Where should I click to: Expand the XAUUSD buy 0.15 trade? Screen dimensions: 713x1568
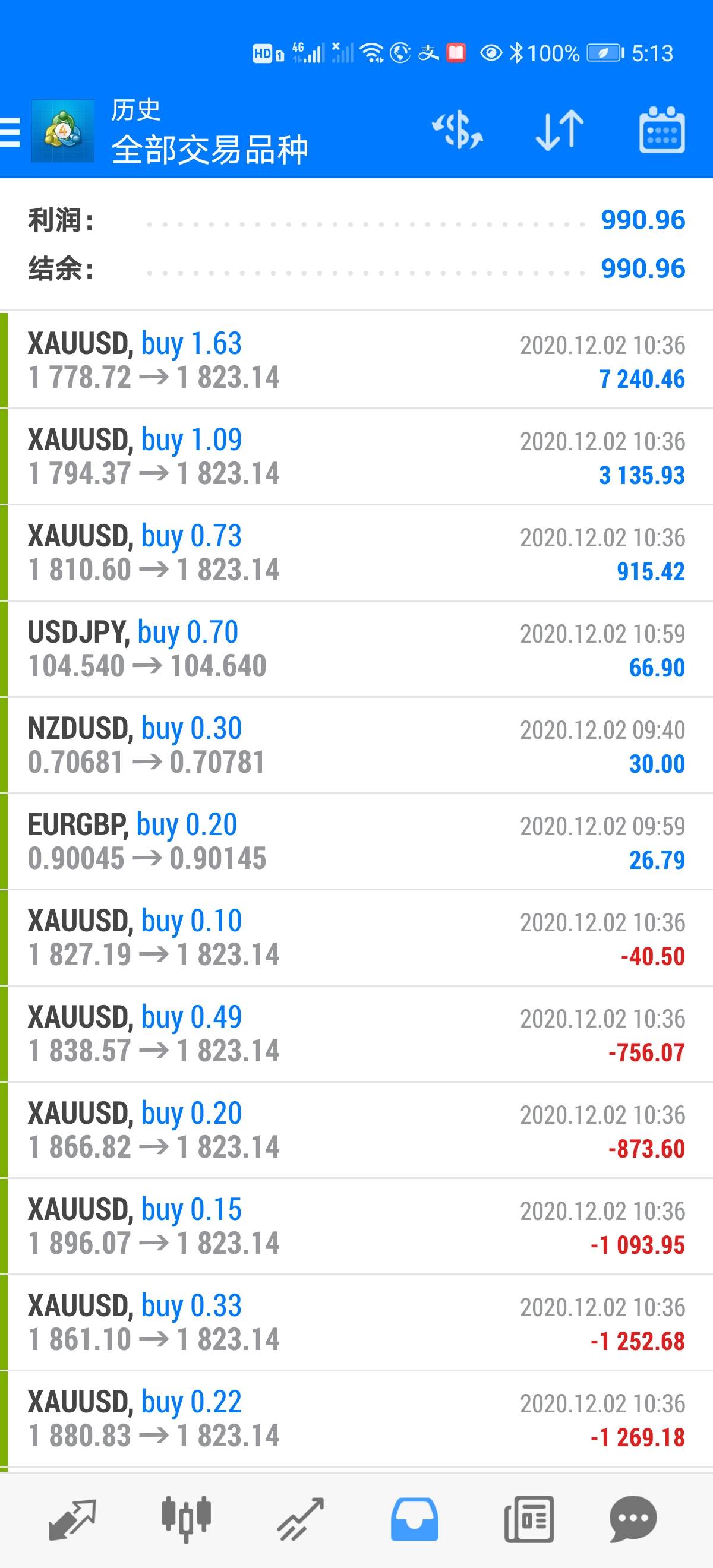(356, 1226)
